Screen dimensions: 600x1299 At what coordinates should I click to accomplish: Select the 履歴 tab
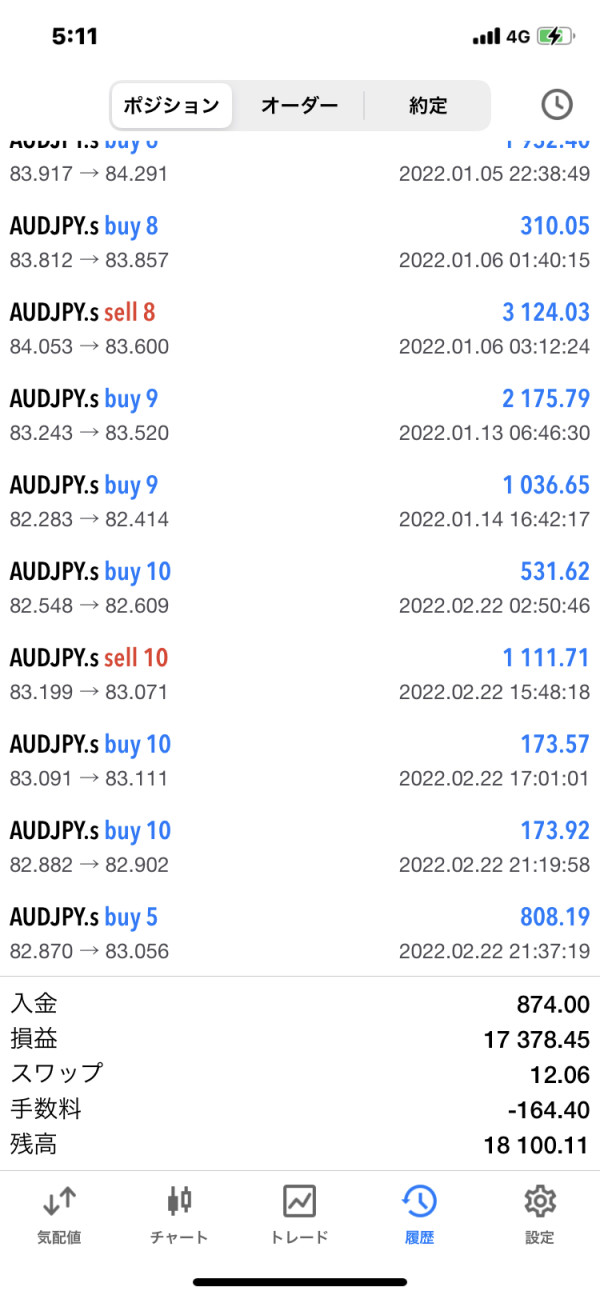coord(419,1213)
